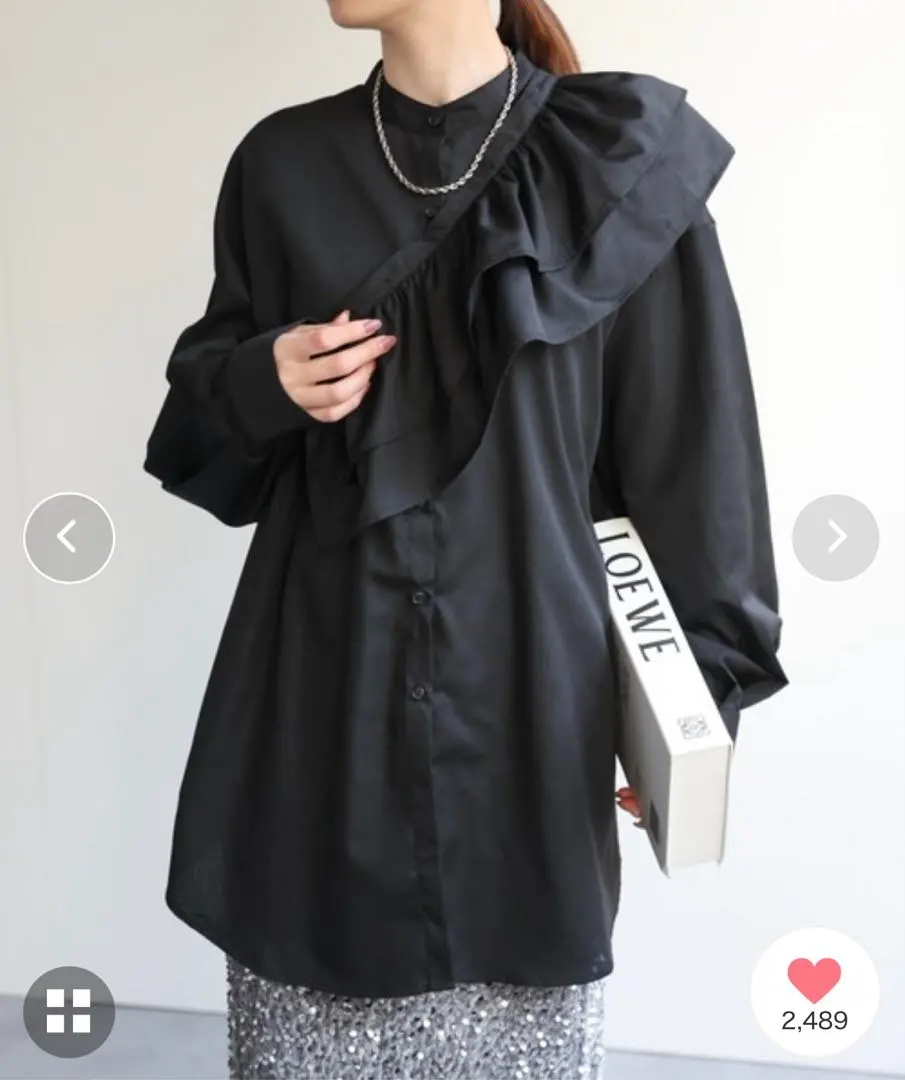Image resolution: width=905 pixels, height=1080 pixels.
Task: Go to the previous product photo
Action: pyautogui.click(x=68, y=538)
